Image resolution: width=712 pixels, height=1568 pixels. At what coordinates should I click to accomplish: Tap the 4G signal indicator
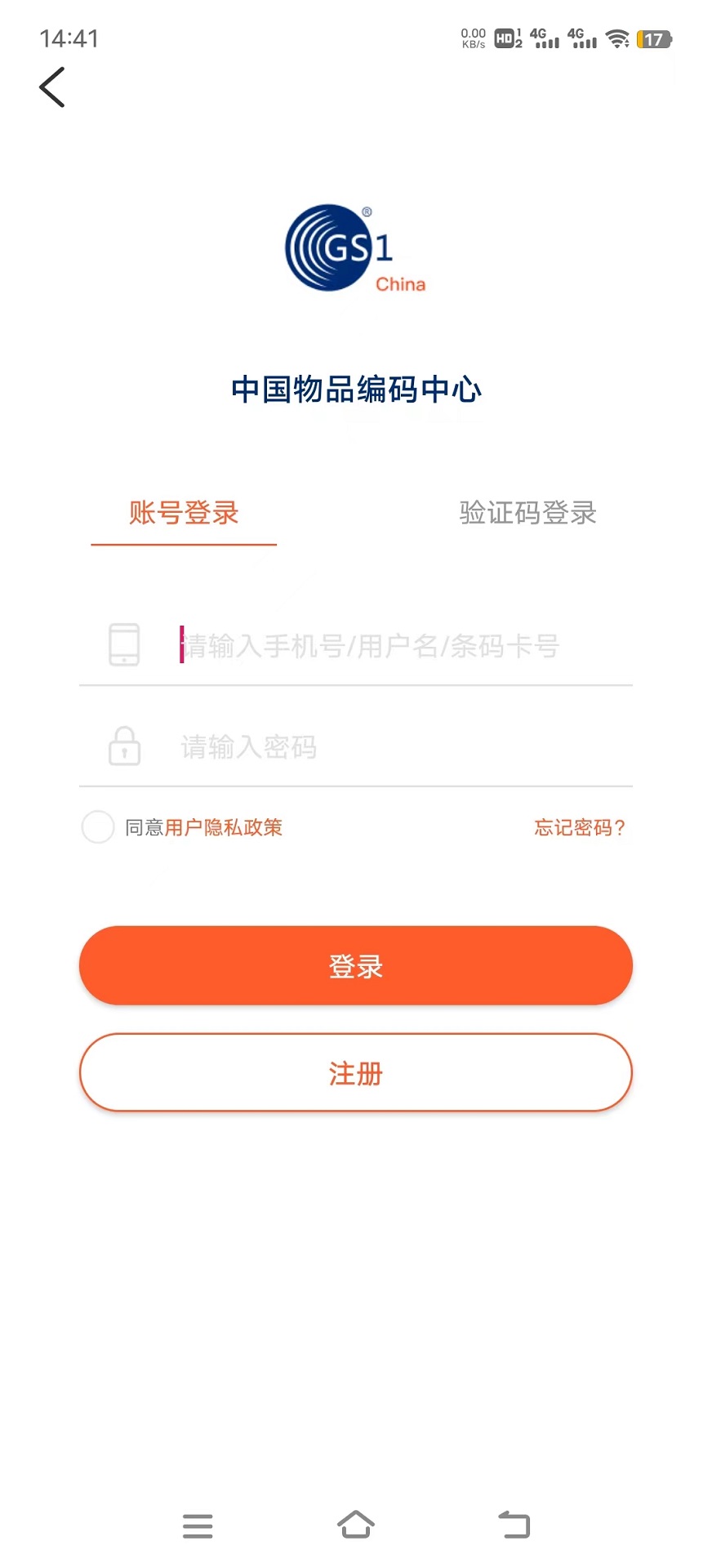(x=545, y=38)
